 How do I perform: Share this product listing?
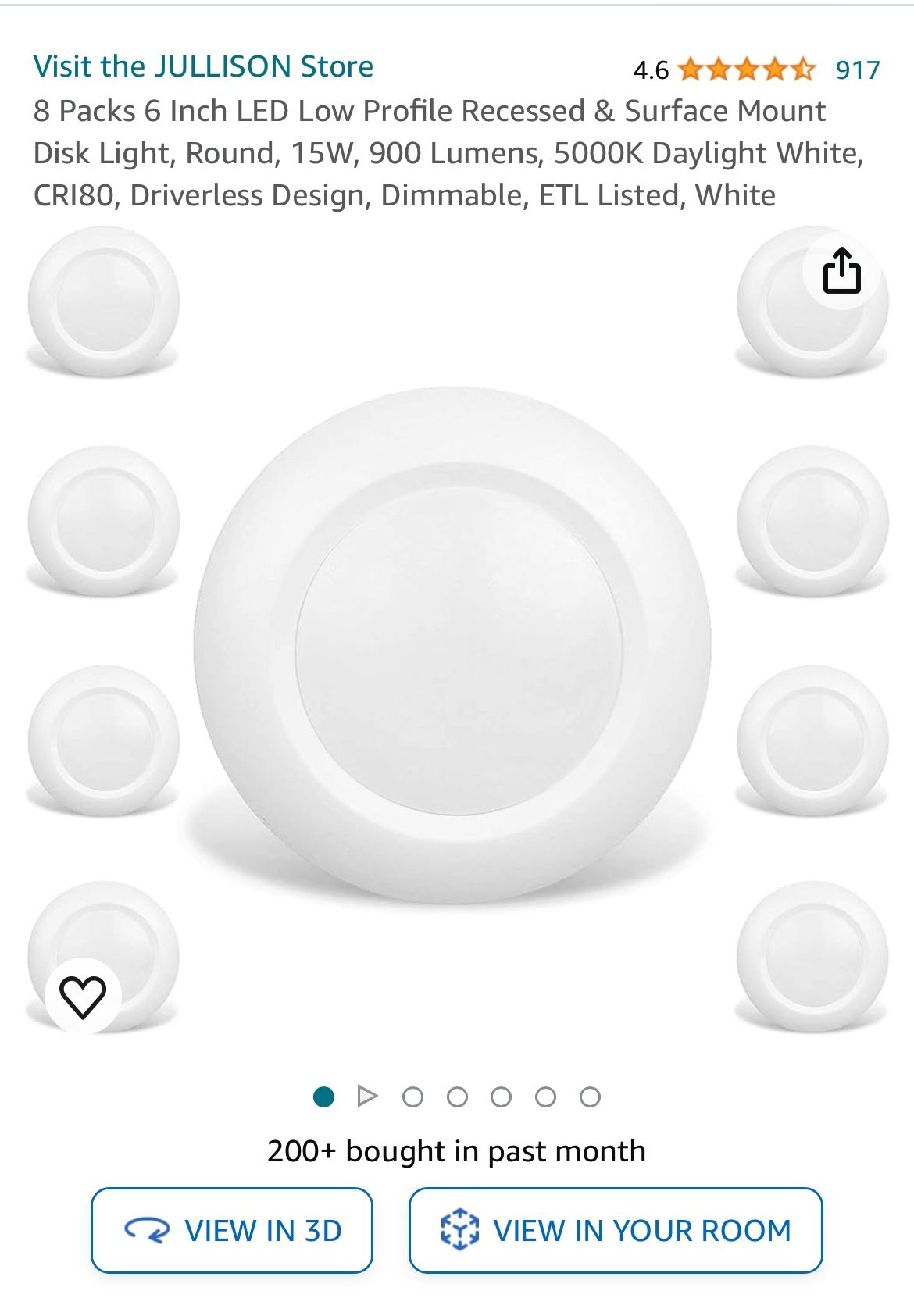pos(841,271)
